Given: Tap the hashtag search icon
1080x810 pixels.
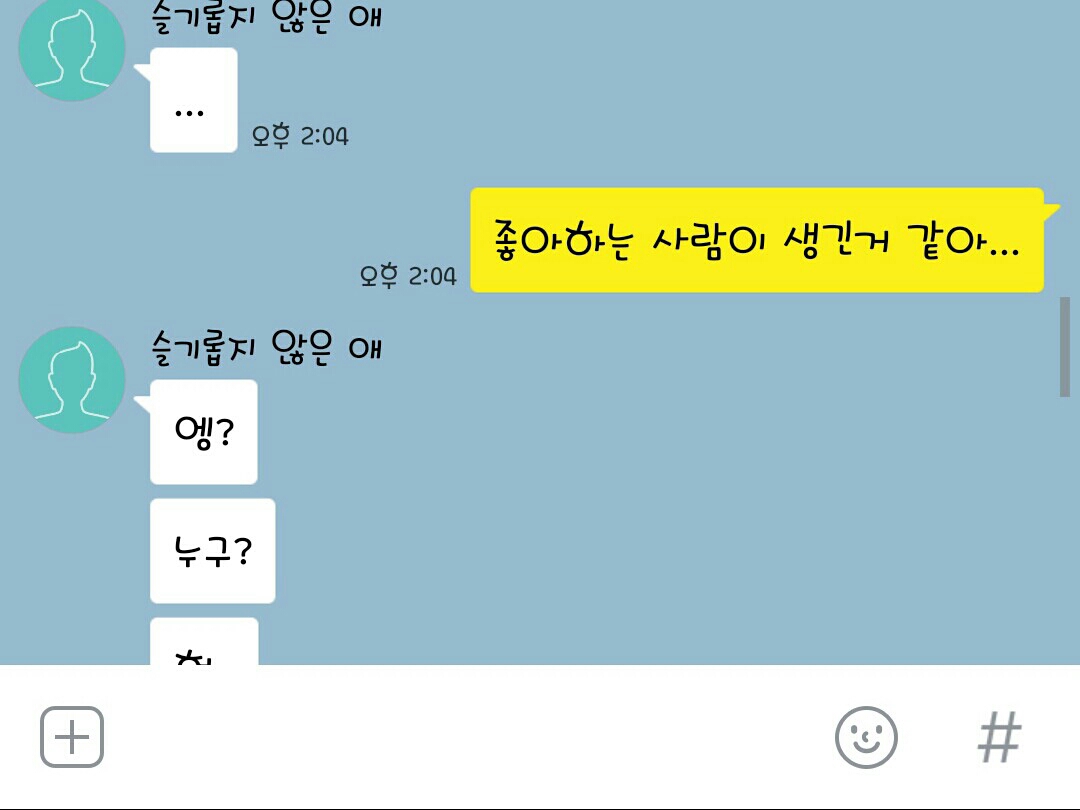Looking at the screenshot, I should pyautogui.click(x=999, y=738).
